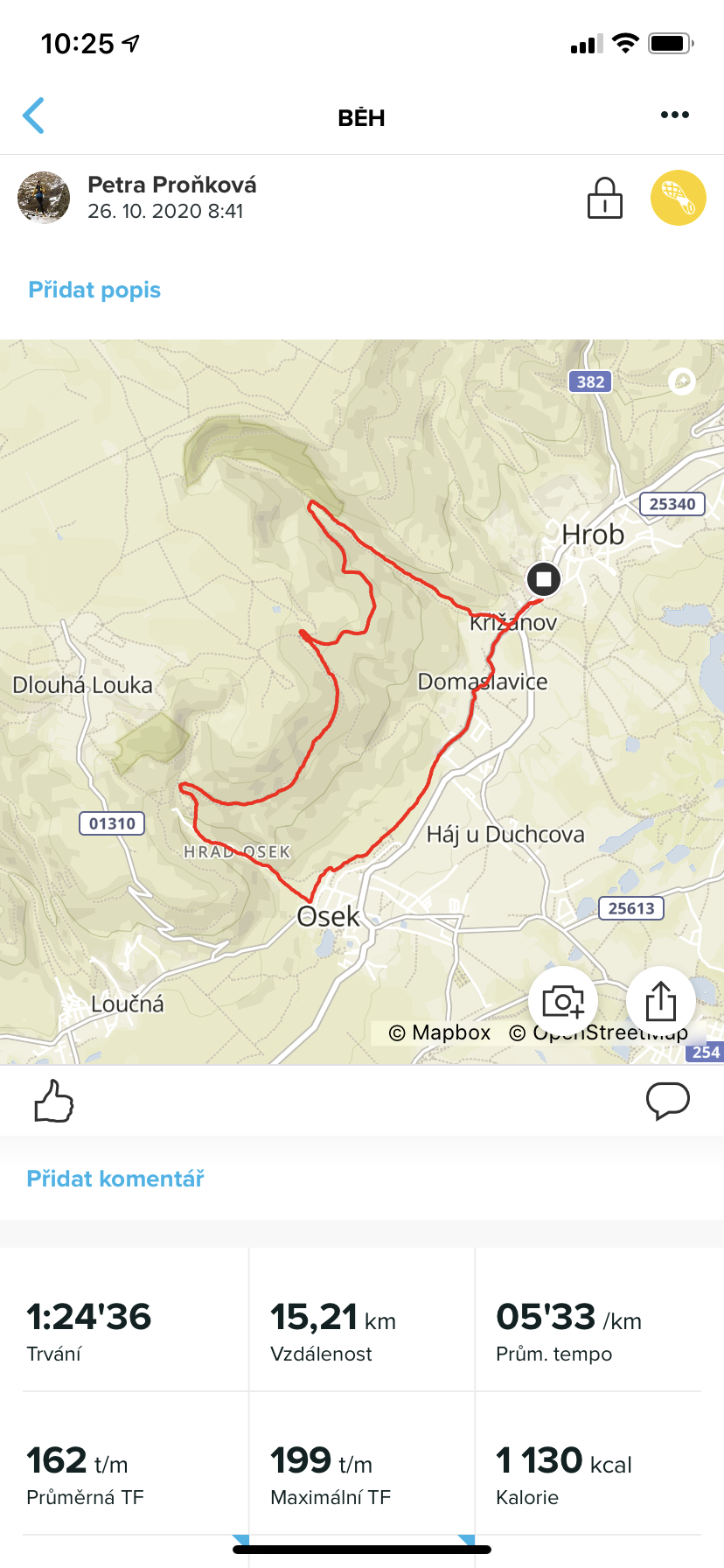Screen dimensions: 724x1568
Task: Go back using the top-left arrow
Action: [33, 115]
